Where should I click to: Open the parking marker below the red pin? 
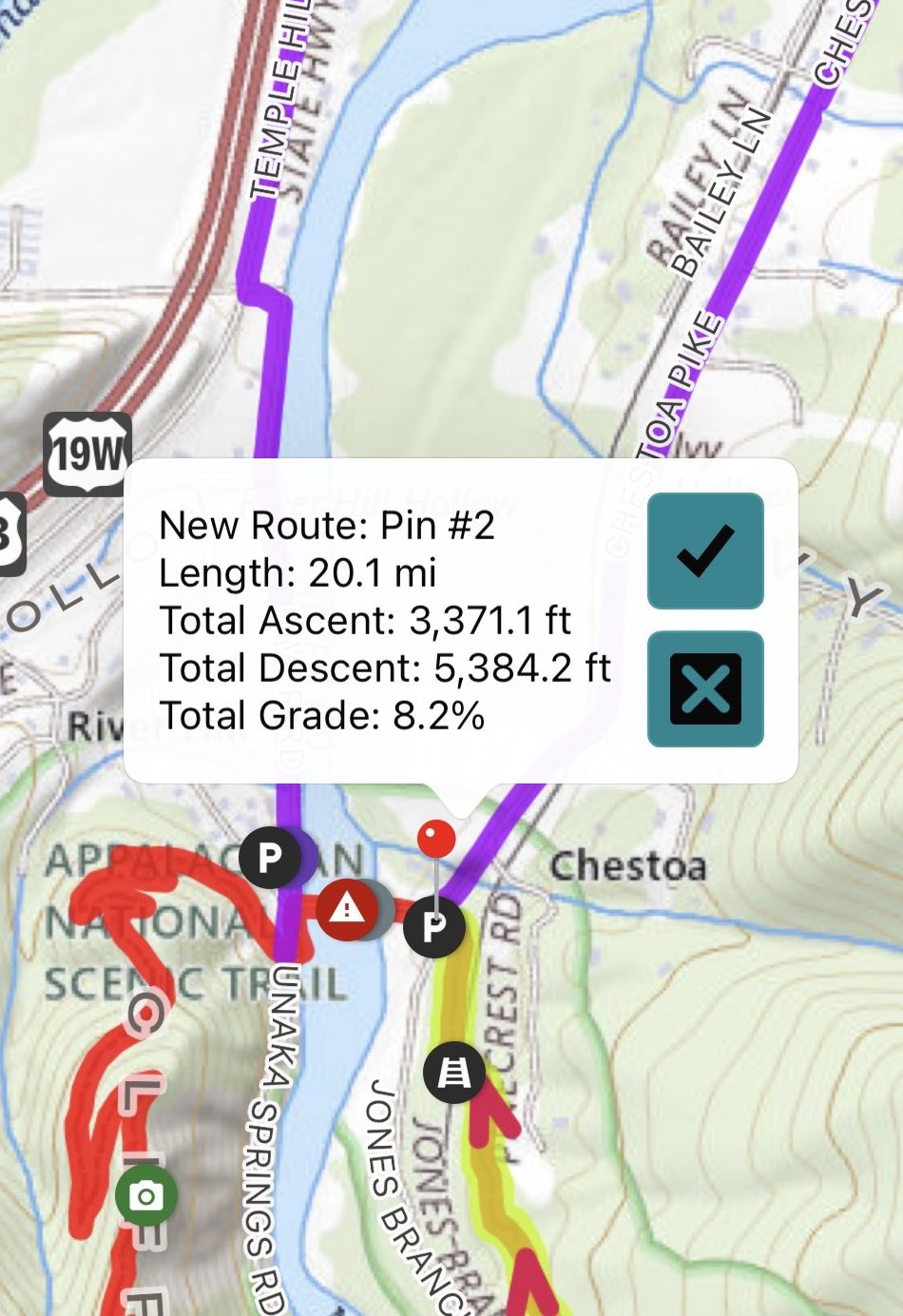click(x=433, y=925)
